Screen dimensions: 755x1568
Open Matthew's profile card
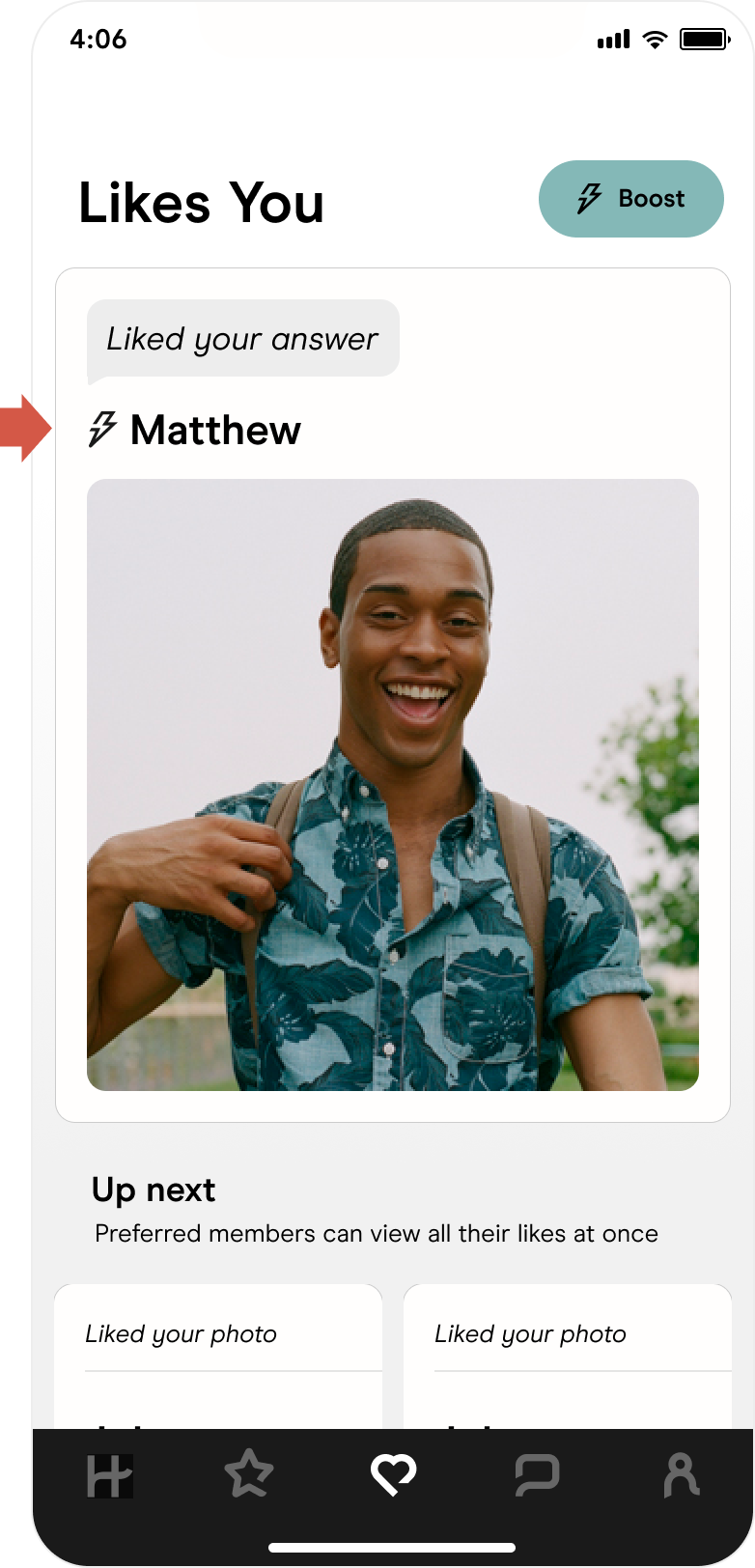[392, 783]
